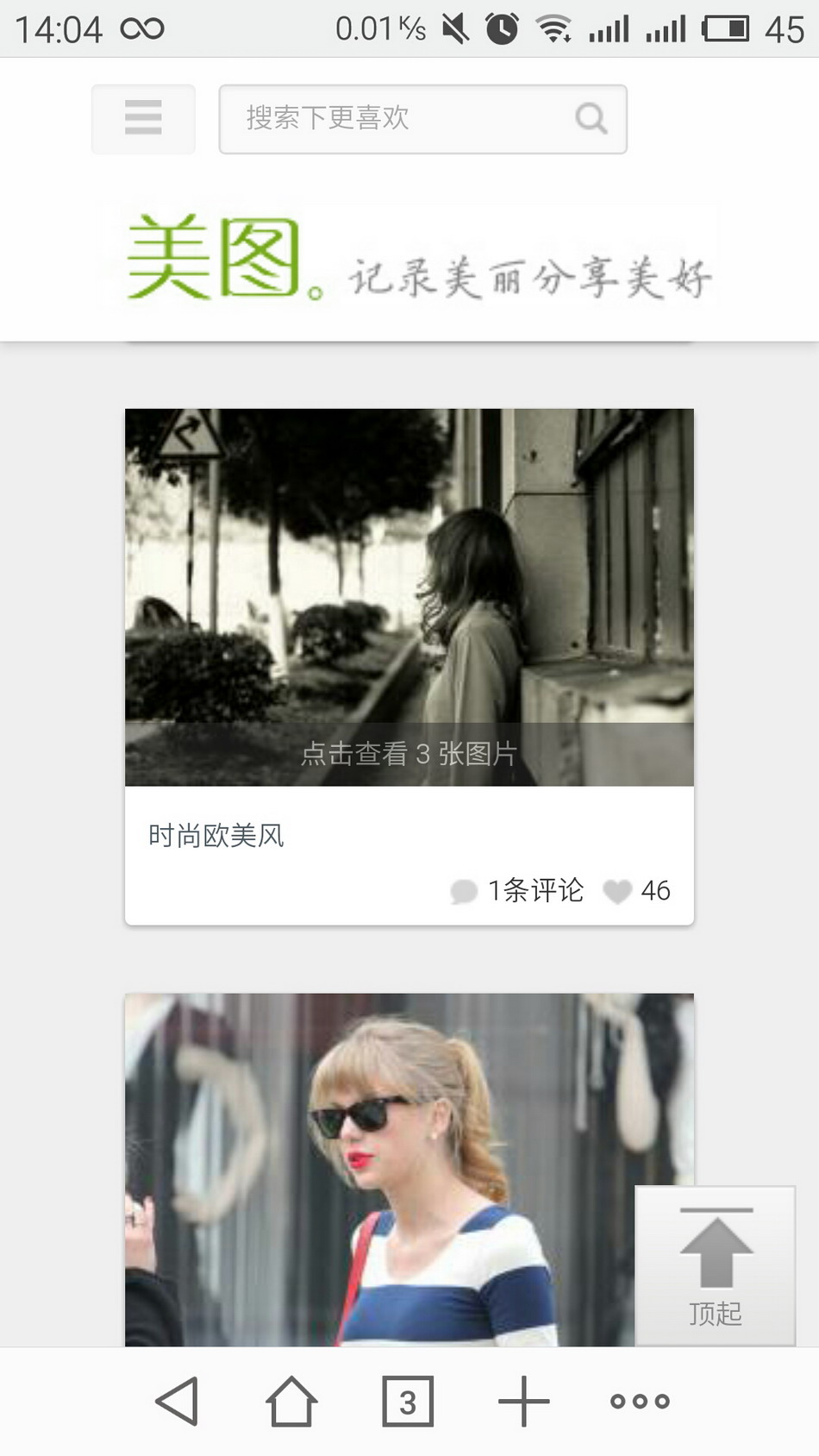Tap the magnifier search icon
819x1456 pixels.
click(591, 118)
